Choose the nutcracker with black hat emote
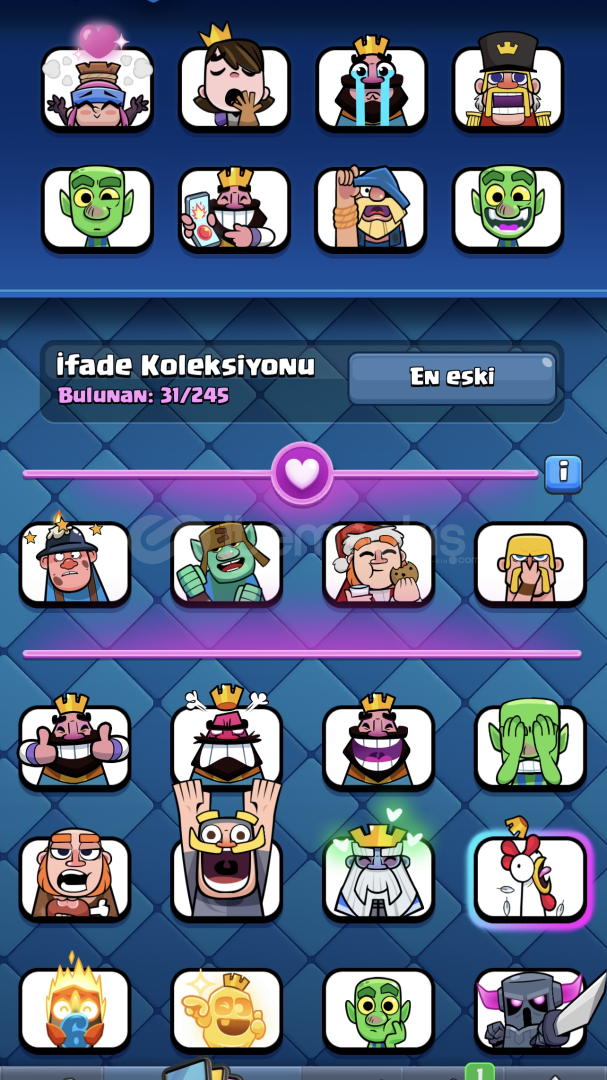The width and height of the screenshot is (607, 1080). [x=508, y=81]
